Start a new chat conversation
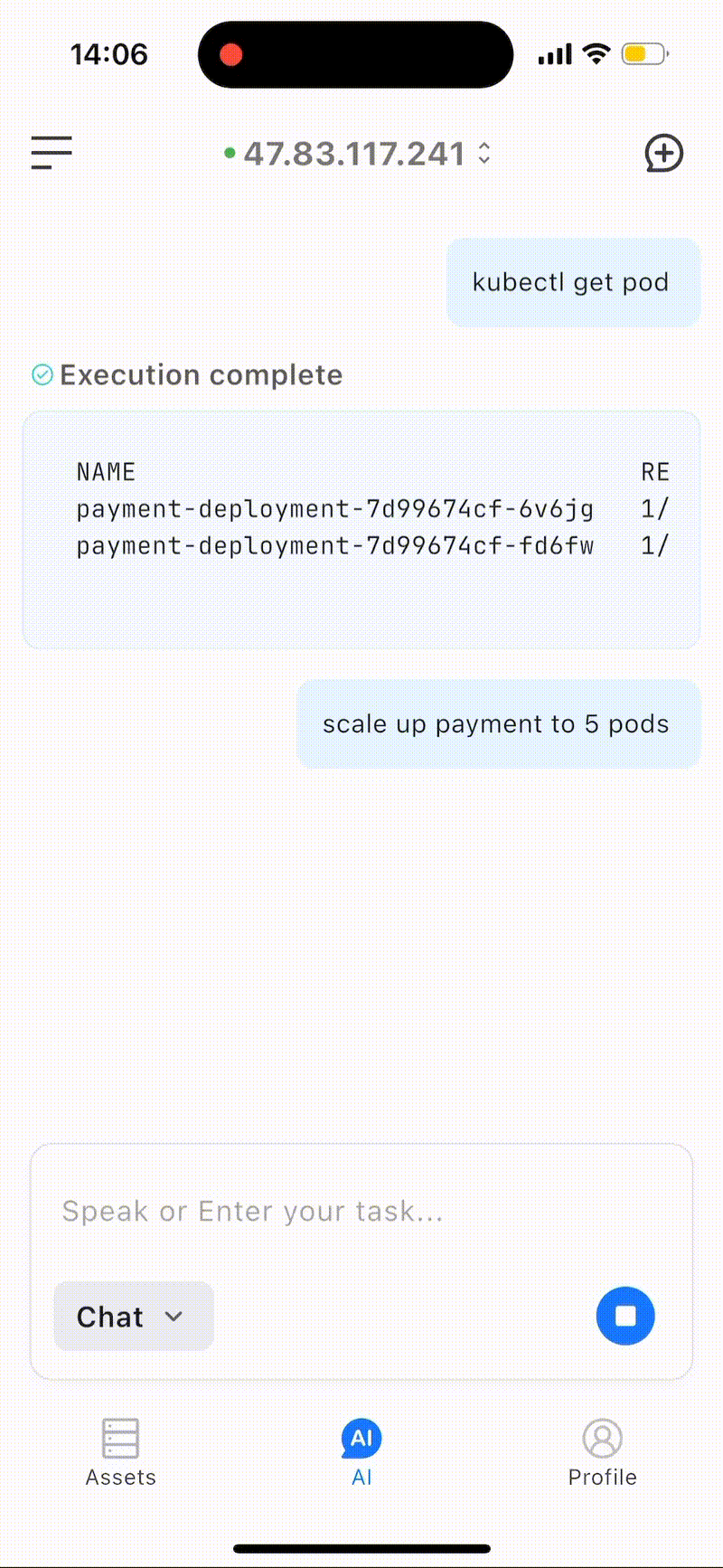Image resolution: width=723 pixels, height=1568 pixels. coord(663,153)
